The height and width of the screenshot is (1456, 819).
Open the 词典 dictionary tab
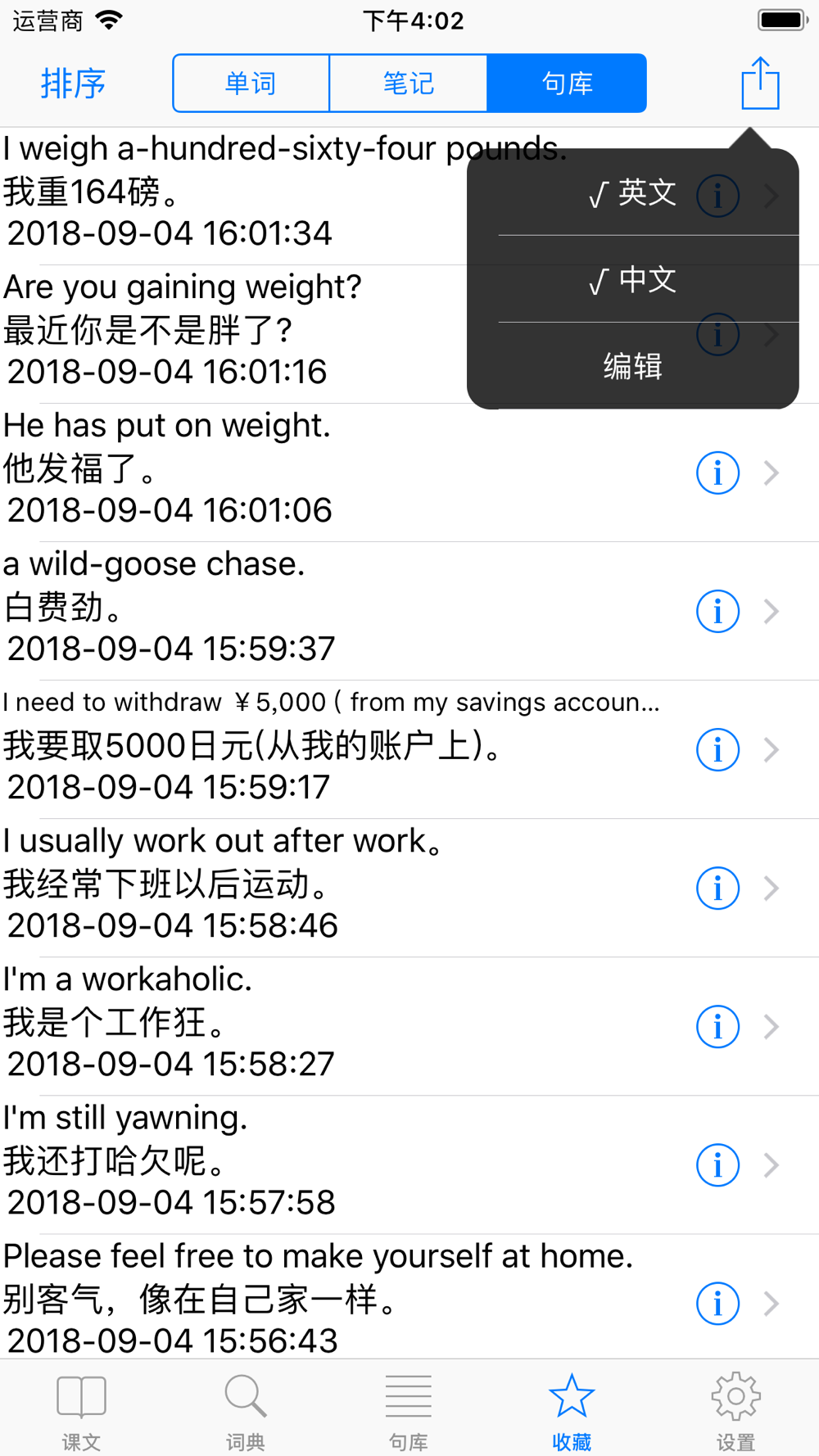[x=245, y=1411]
